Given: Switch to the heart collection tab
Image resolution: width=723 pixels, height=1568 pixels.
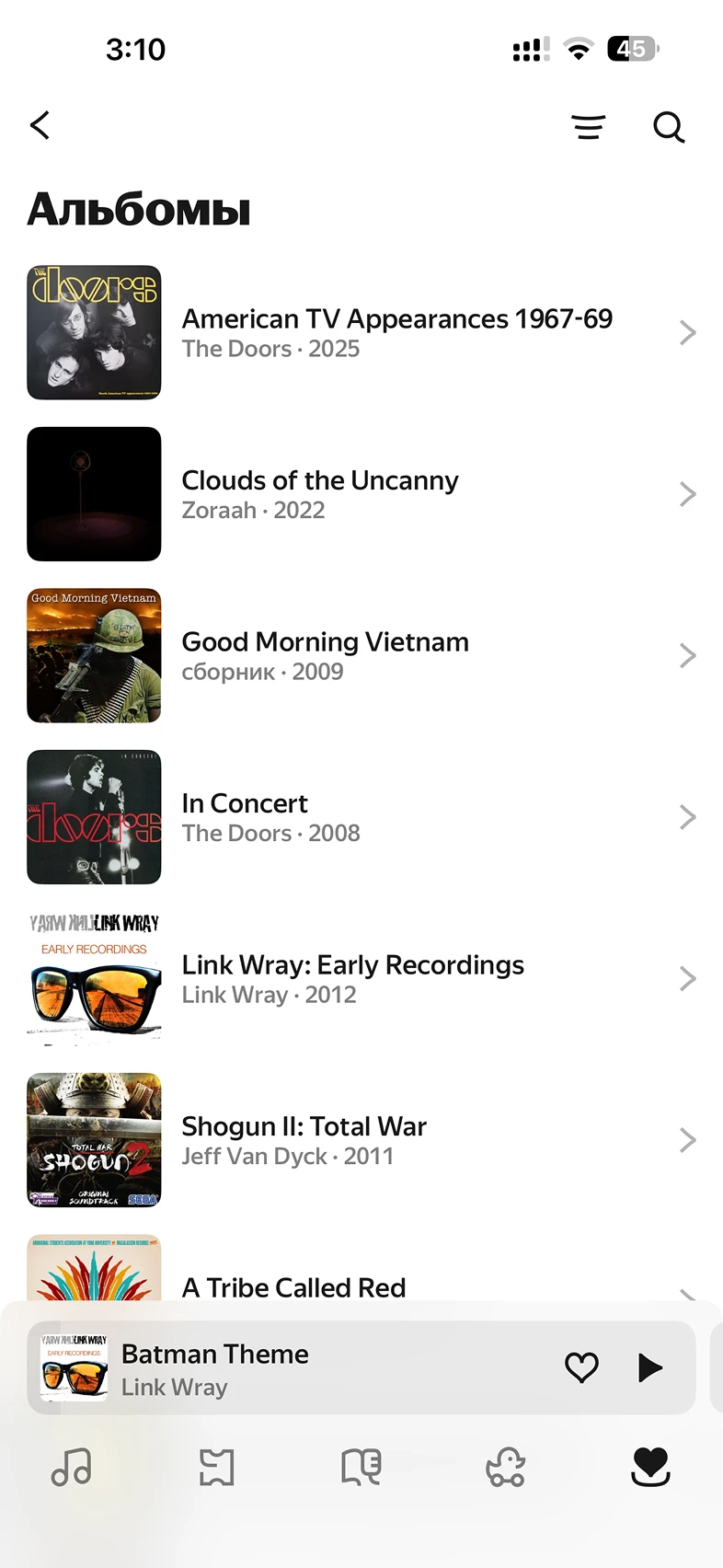Looking at the screenshot, I should pyautogui.click(x=650, y=1467).
